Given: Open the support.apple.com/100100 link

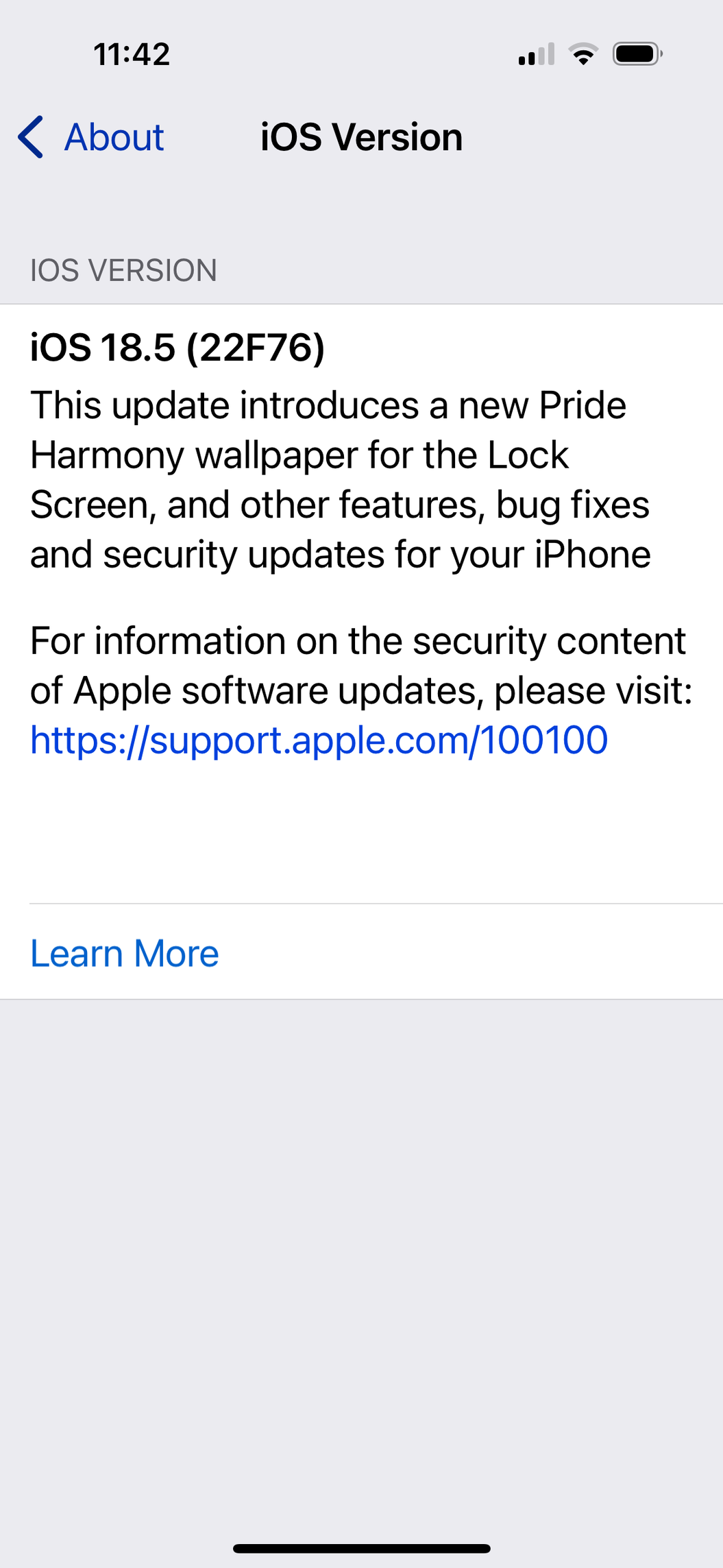Looking at the screenshot, I should 319,740.
